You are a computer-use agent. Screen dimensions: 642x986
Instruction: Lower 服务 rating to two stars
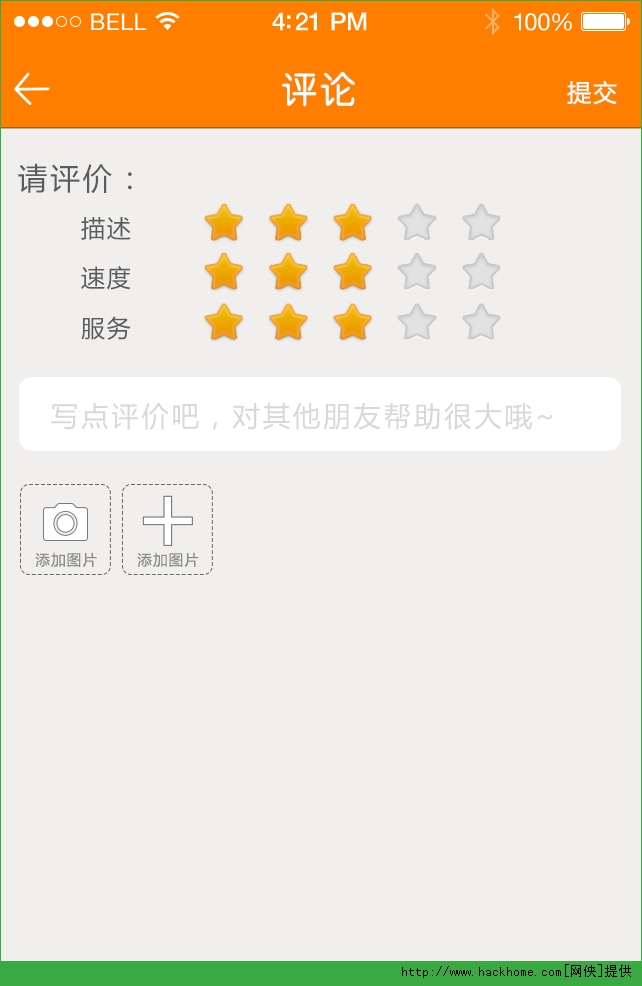click(288, 322)
